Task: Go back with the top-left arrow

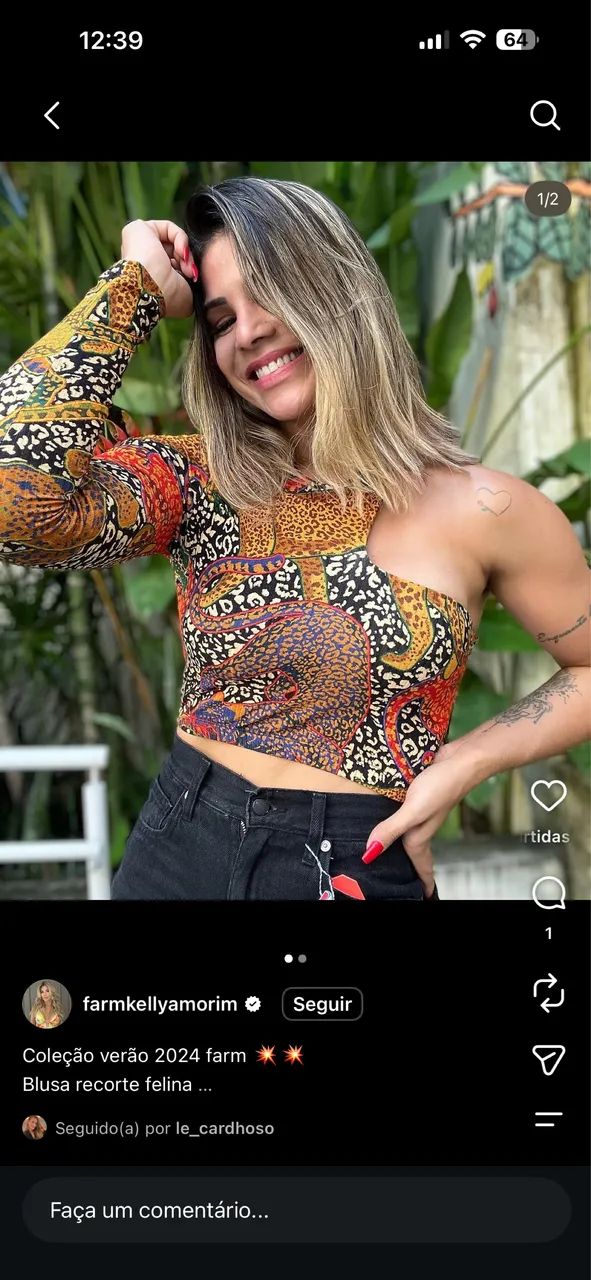Action: pyautogui.click(x=52, y=116)
